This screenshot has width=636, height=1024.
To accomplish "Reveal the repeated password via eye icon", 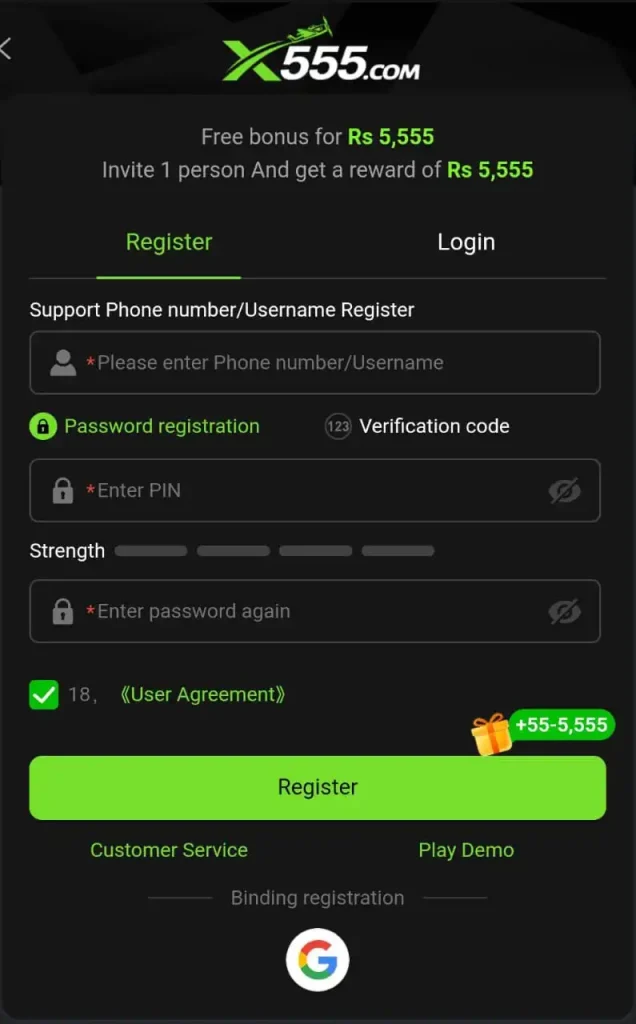I will pos(564,611).
